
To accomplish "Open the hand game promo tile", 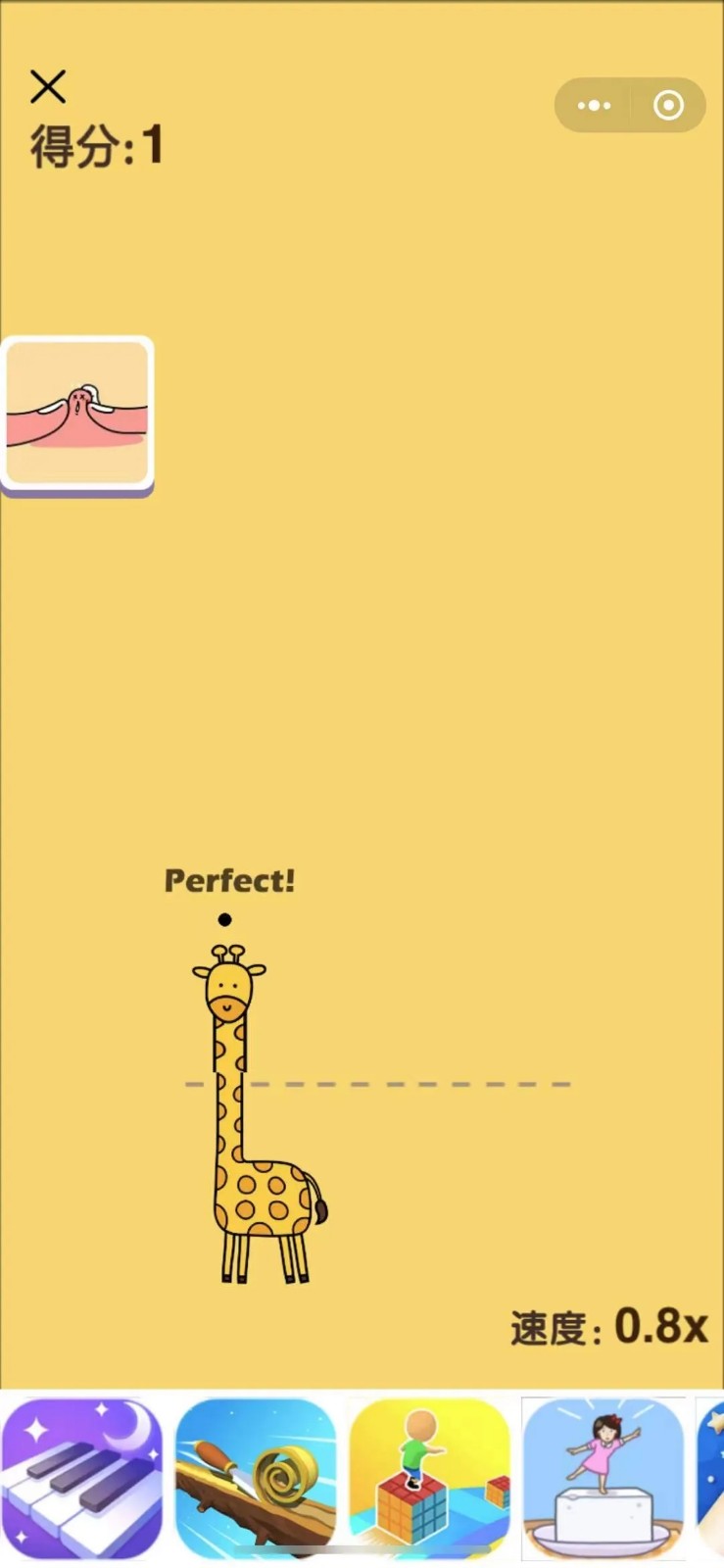I will pos(77,414).
